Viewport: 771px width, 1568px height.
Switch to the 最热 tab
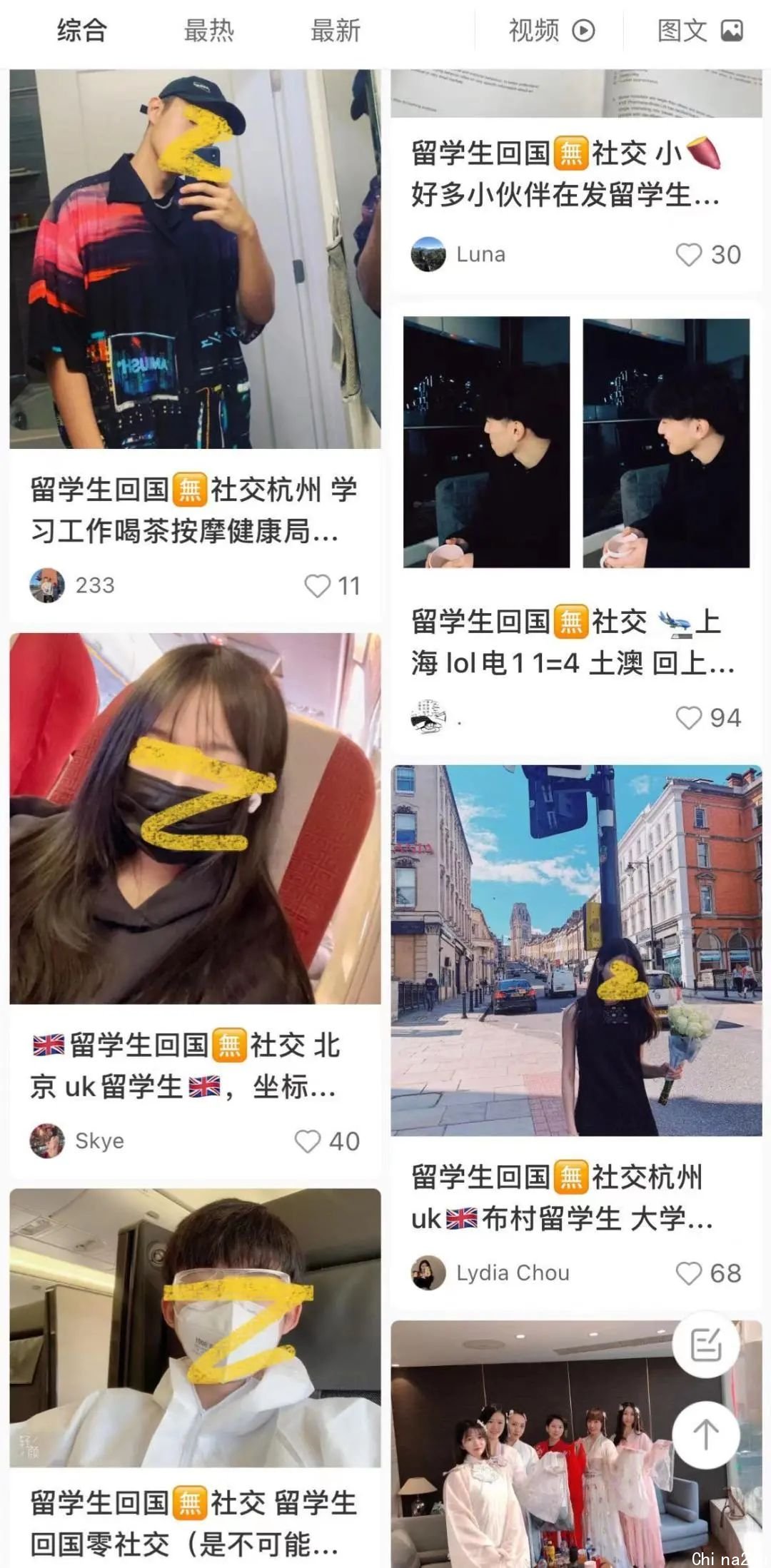208,31
